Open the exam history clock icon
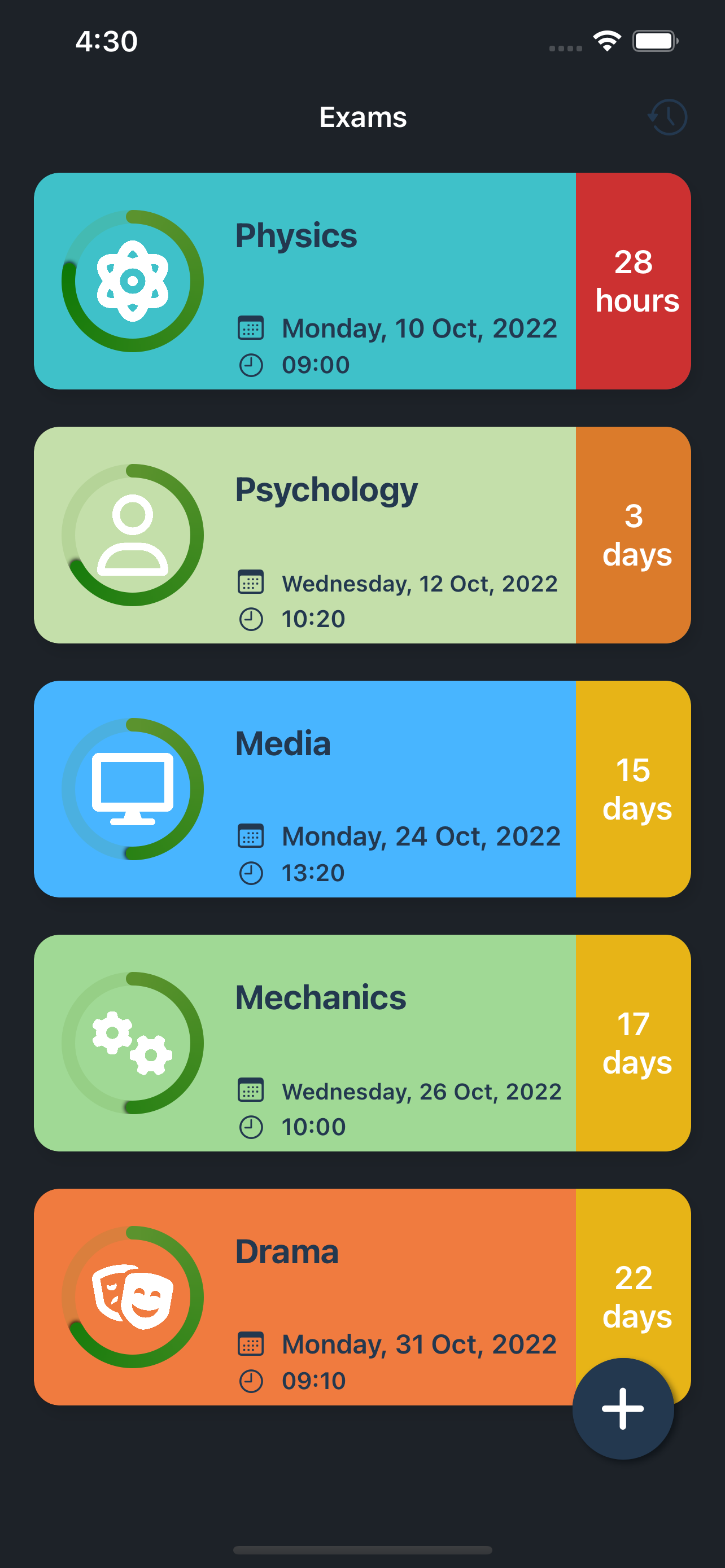Screen dimensions: 725x1568 668,117
